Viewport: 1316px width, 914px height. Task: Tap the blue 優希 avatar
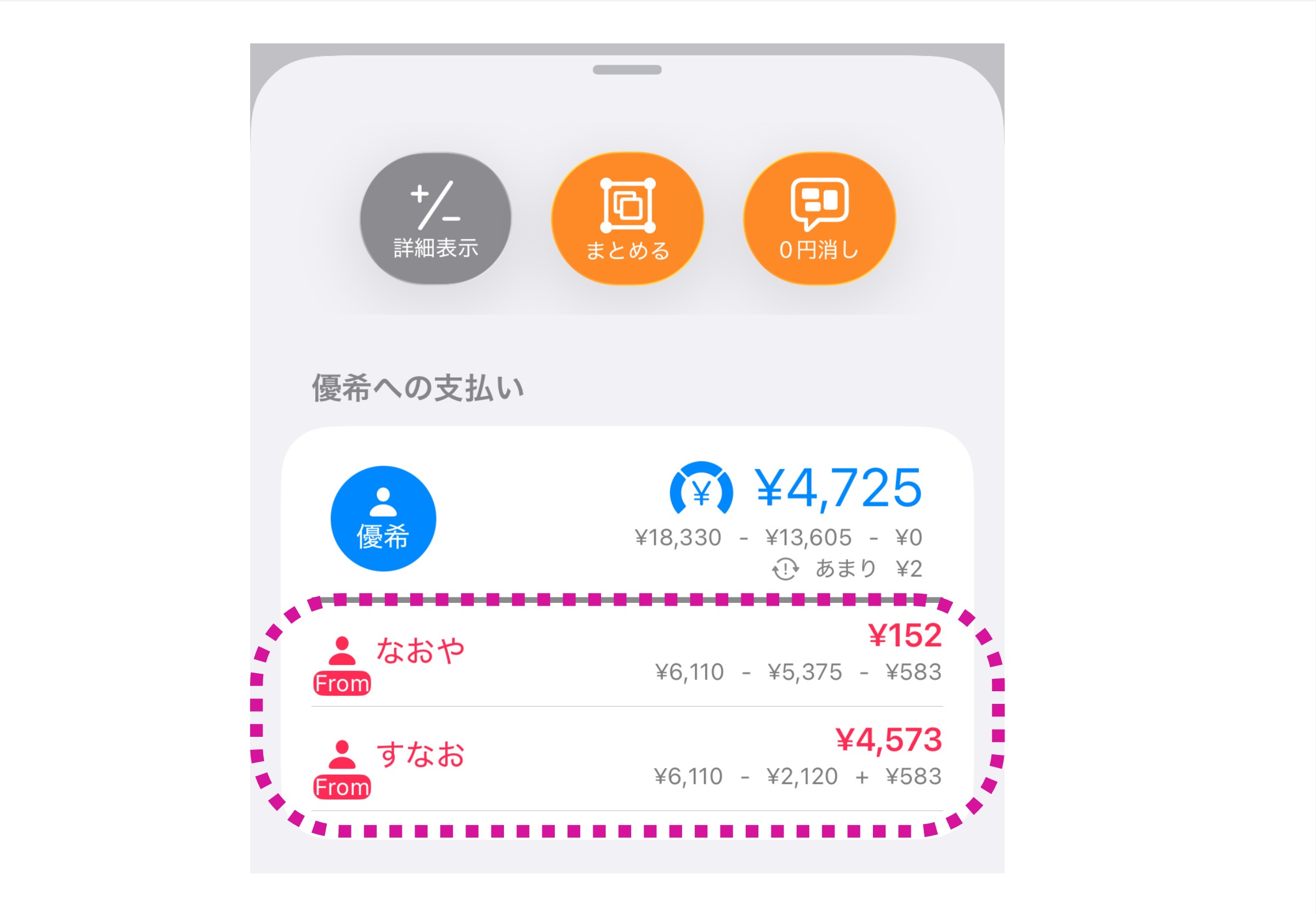tap(383, 518)
